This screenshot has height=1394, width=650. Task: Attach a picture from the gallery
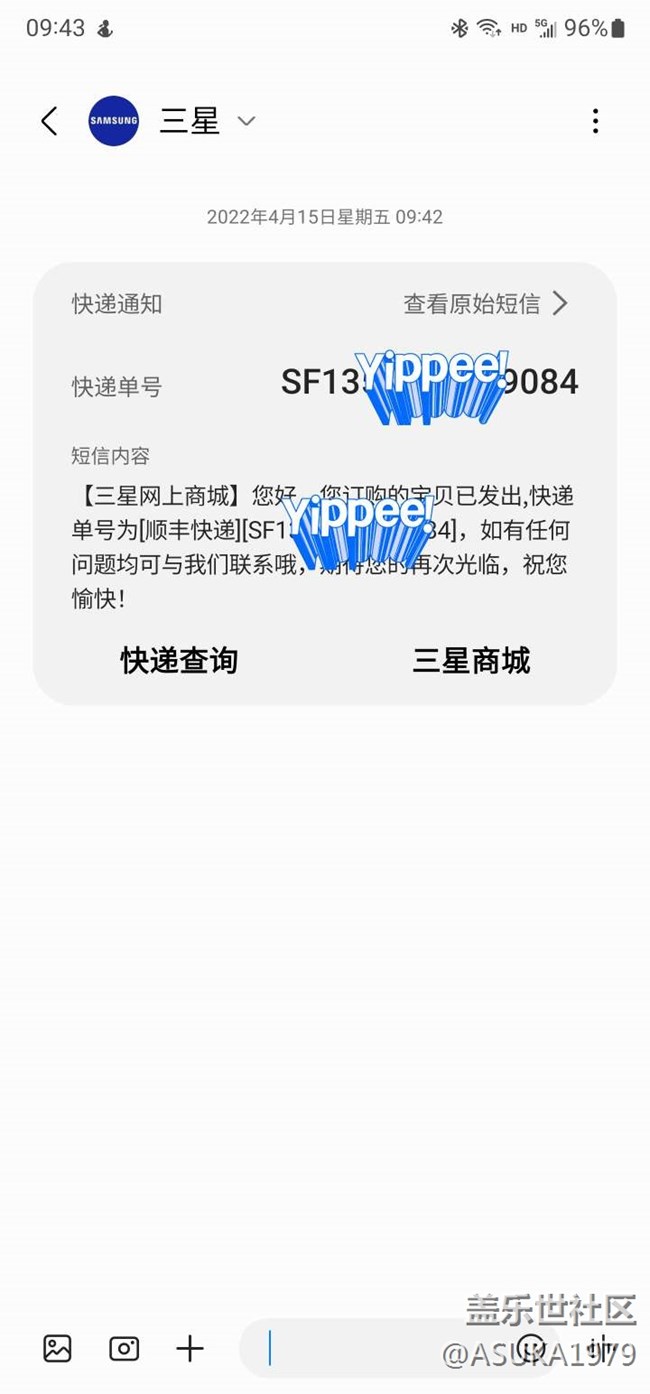point(58,1348)
